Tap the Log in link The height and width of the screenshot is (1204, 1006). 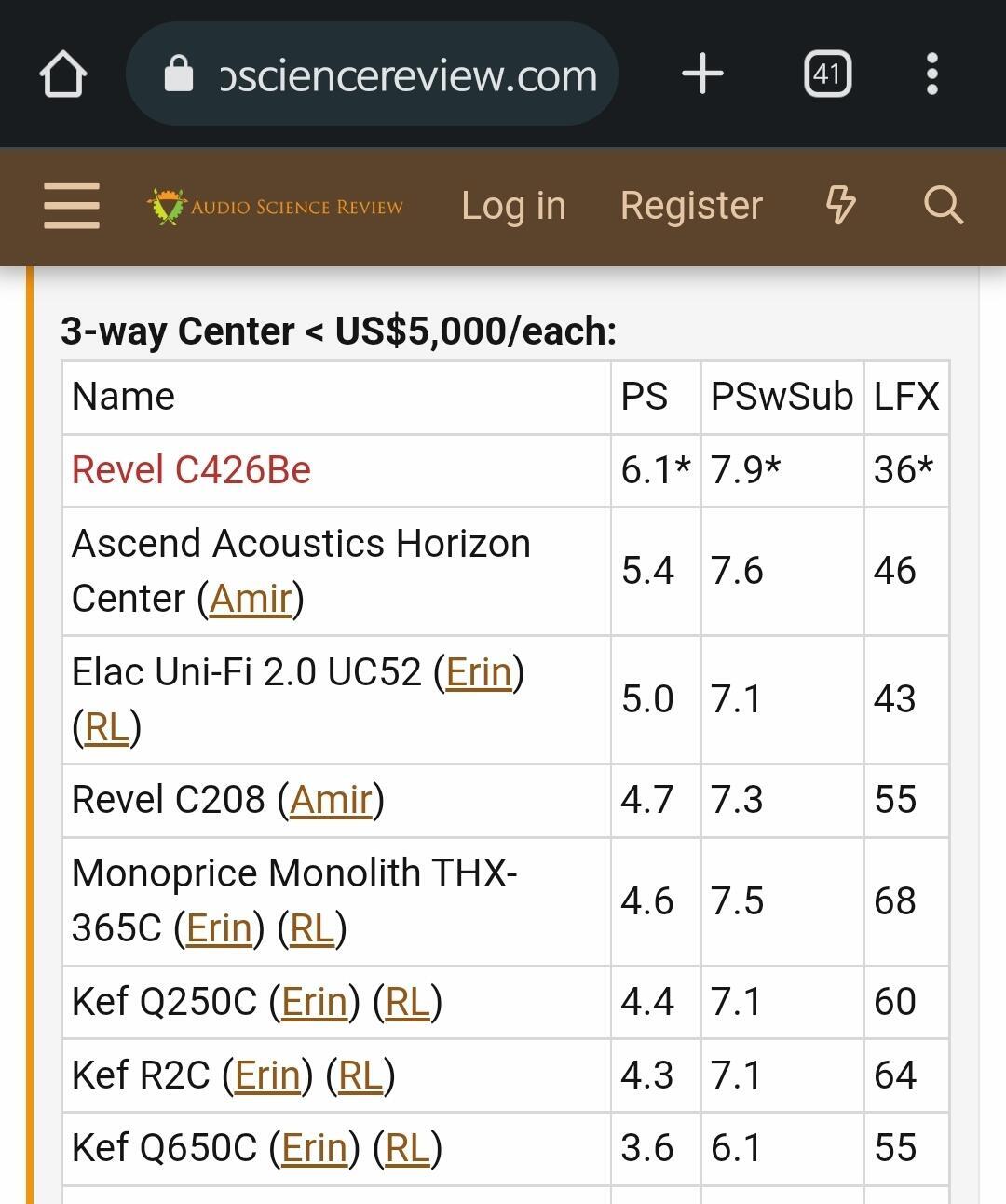513,206
